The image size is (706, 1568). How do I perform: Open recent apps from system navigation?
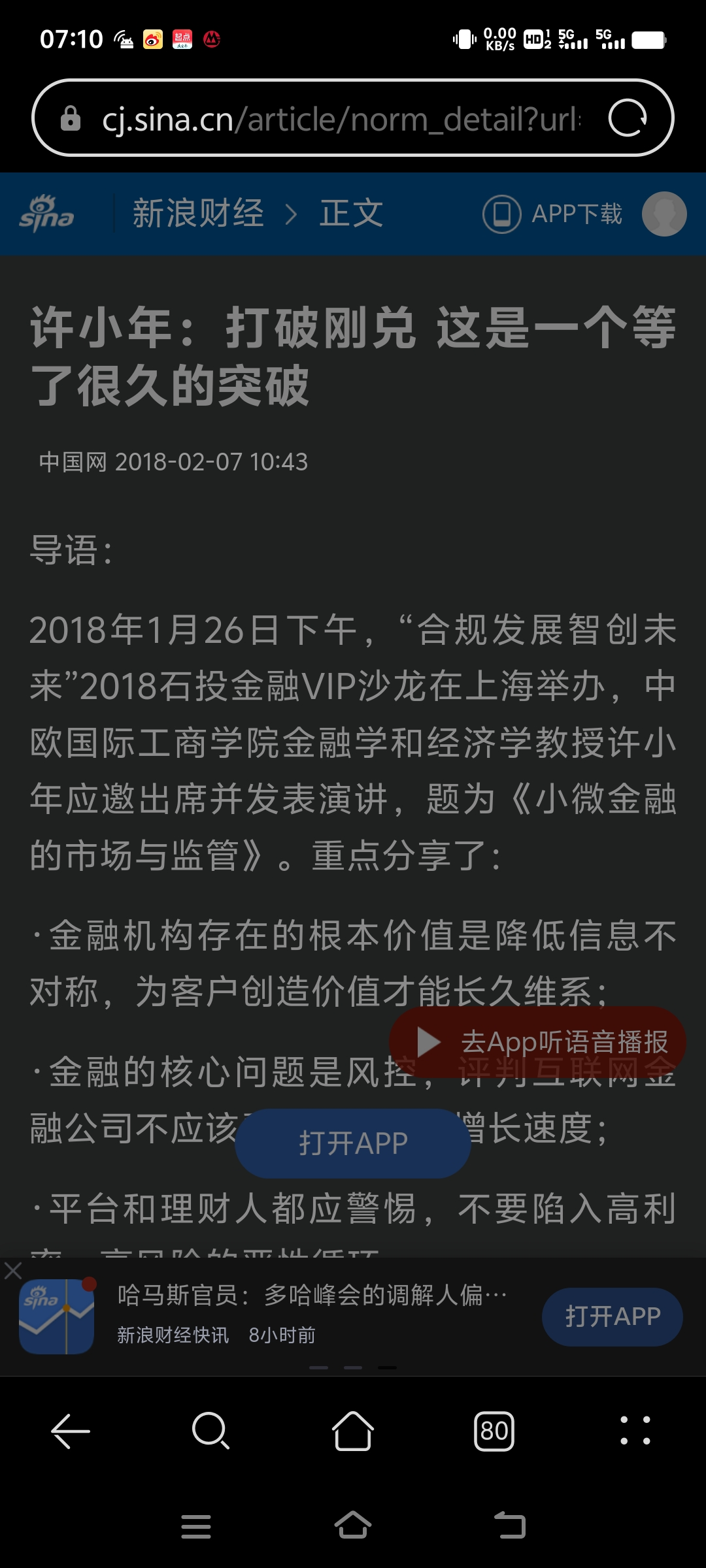(196, 1527)
